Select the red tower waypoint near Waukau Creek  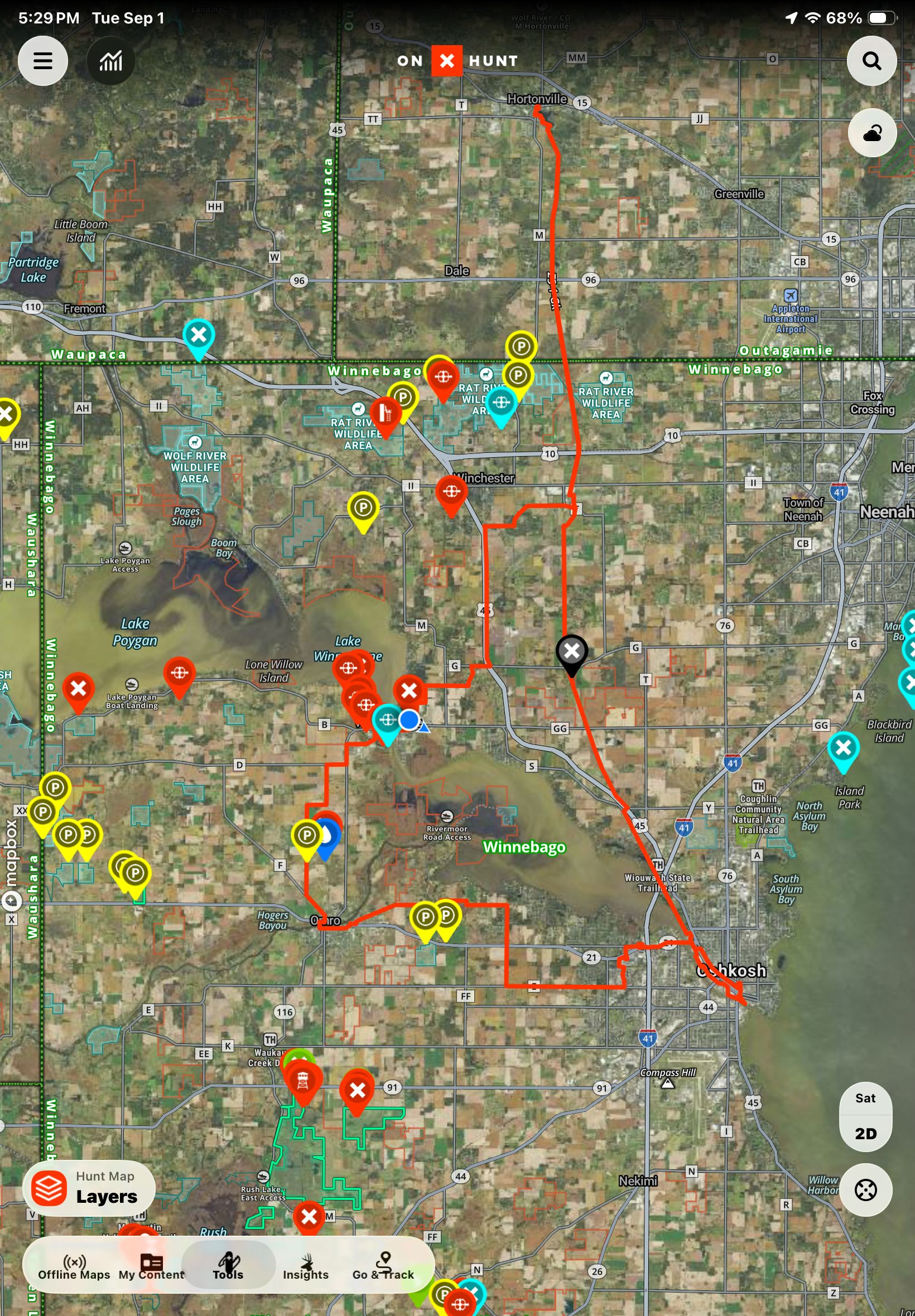point(303,1083)
